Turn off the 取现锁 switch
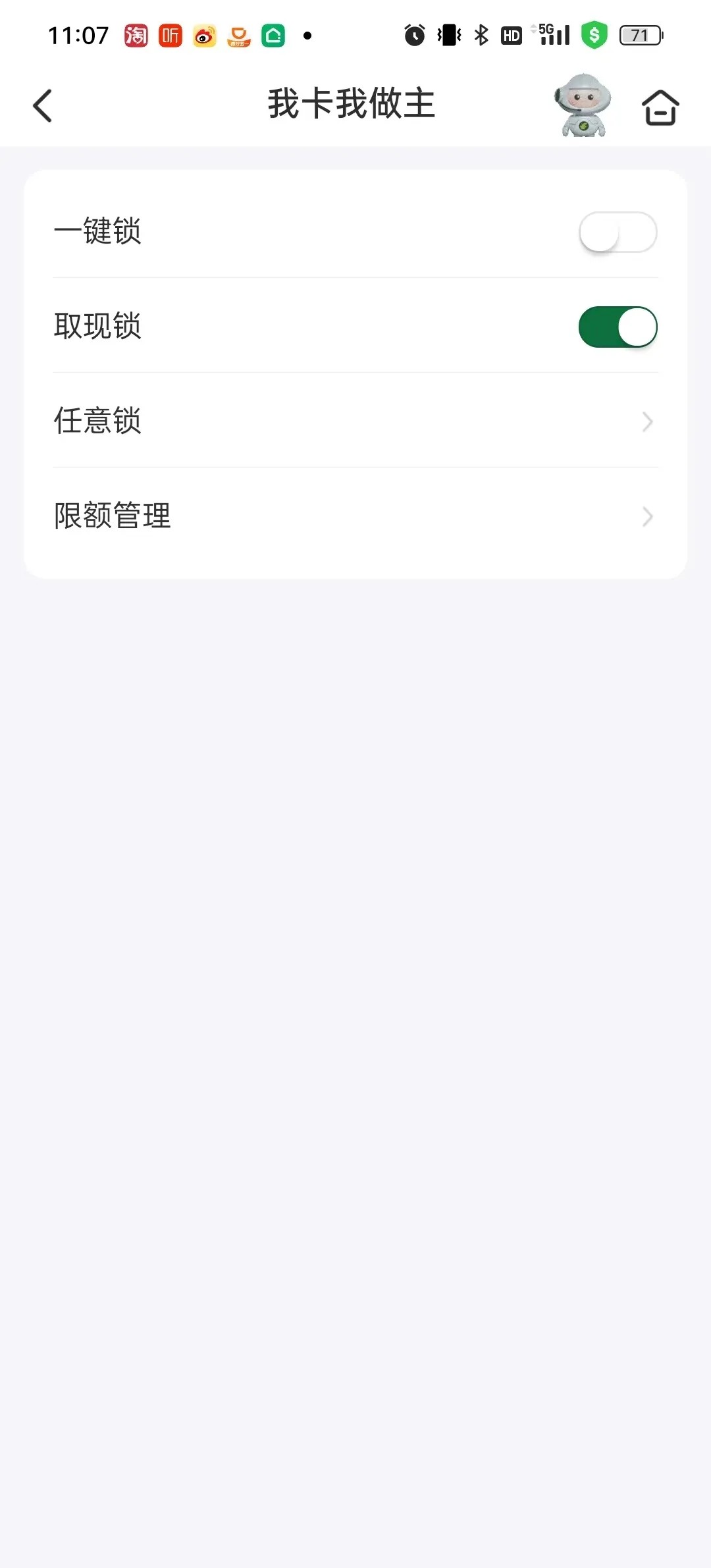This screenshot has height=1568, width=711. 618,327
